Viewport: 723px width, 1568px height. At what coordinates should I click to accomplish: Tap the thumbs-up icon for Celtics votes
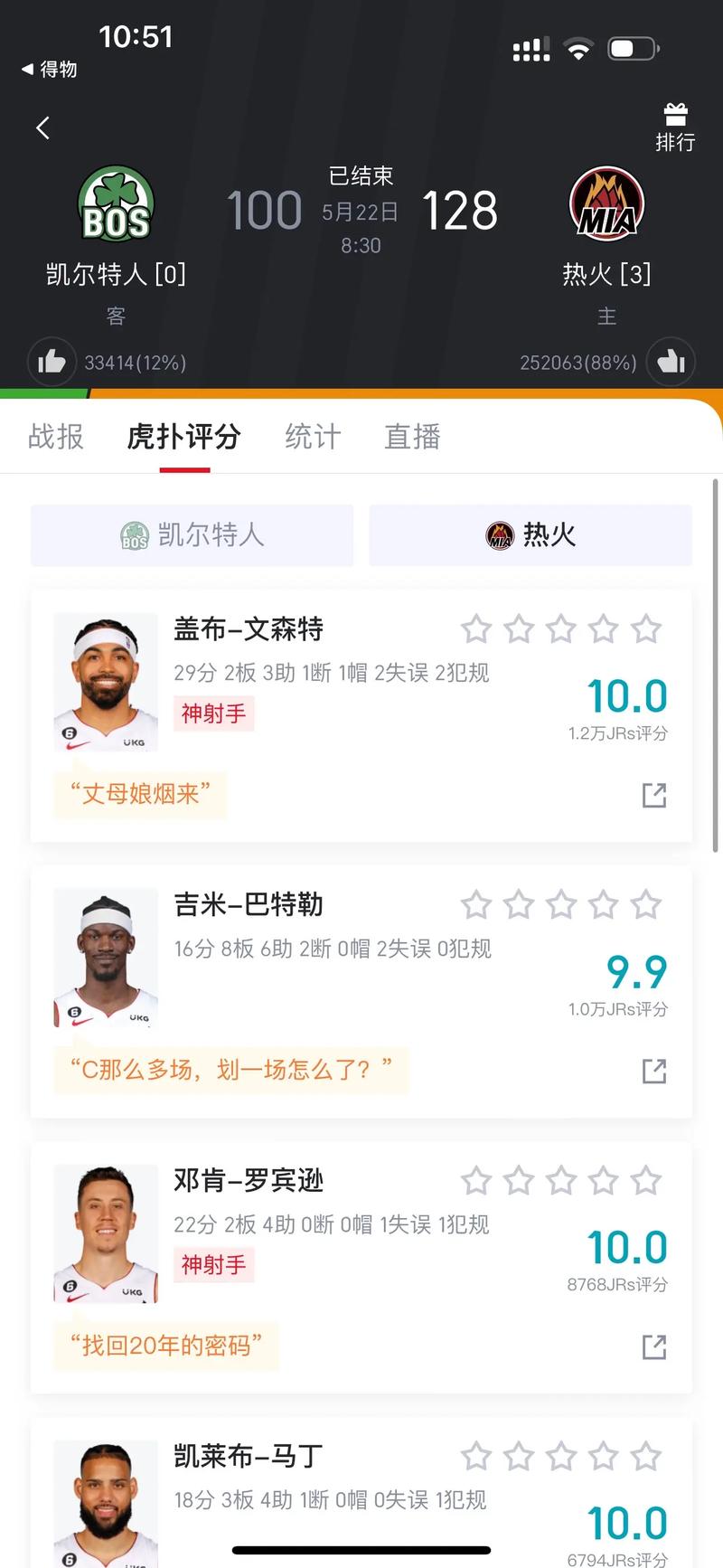coord(52,362)
